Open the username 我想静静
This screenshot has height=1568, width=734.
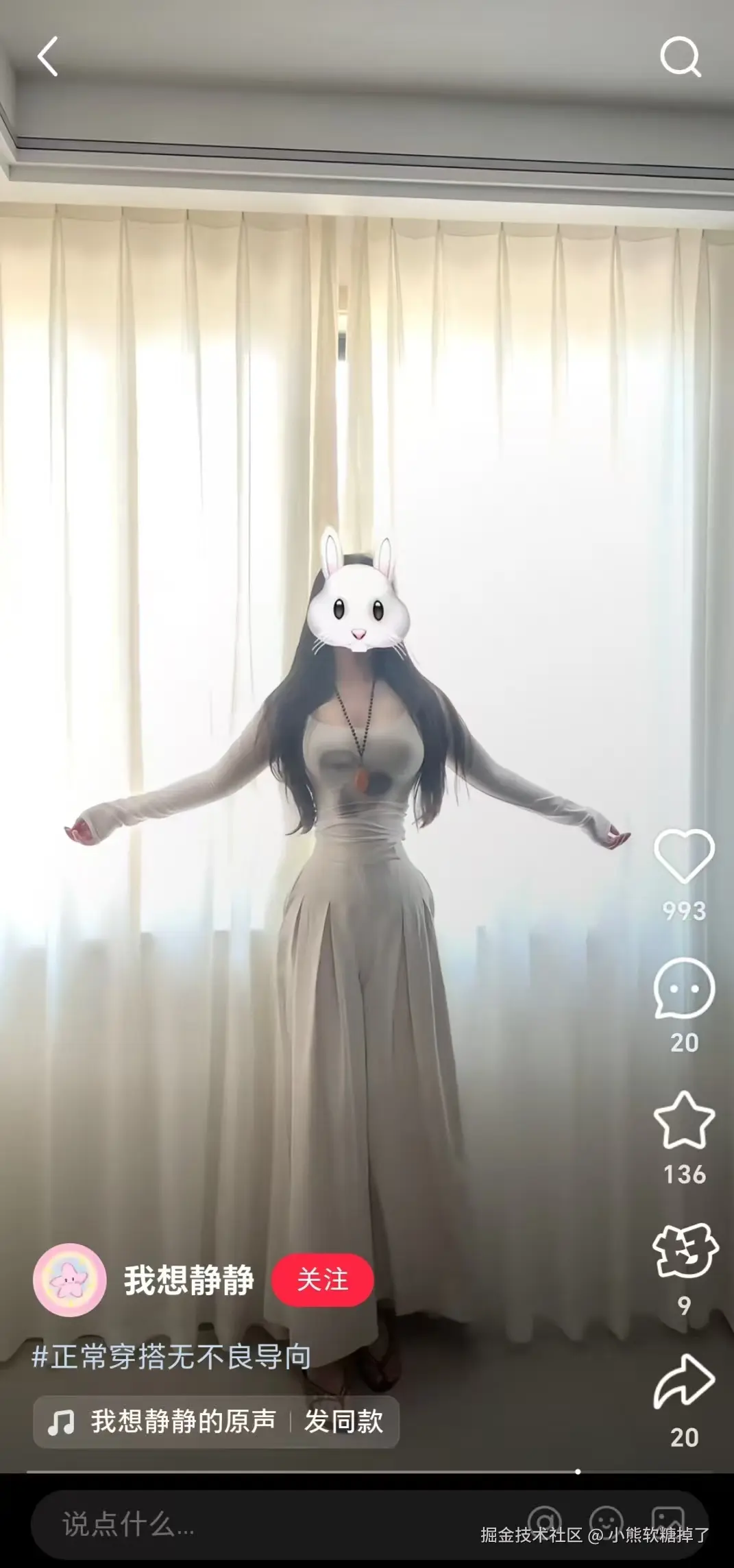[188, 1279]
